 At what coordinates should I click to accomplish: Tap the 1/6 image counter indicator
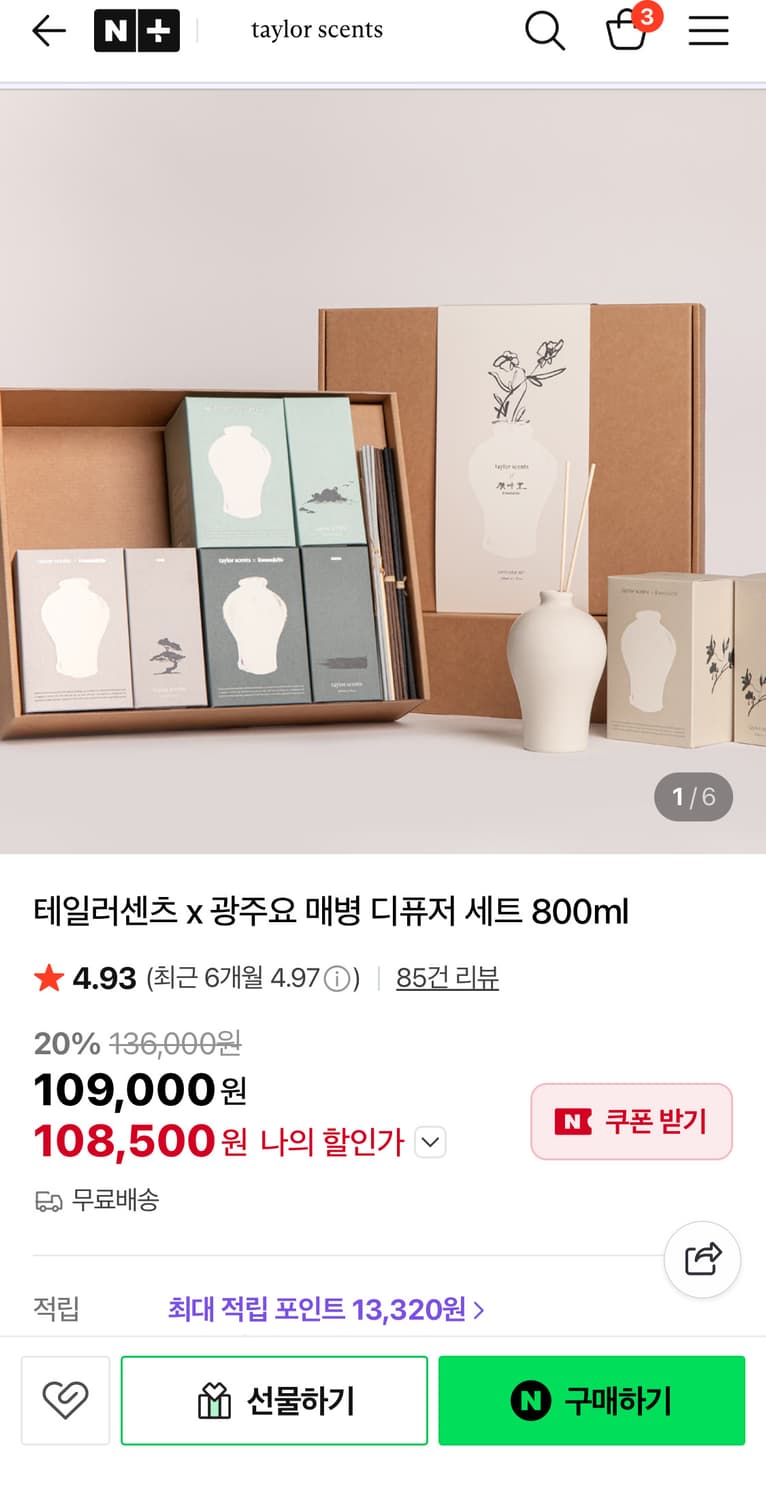click(x=693, y=797)
